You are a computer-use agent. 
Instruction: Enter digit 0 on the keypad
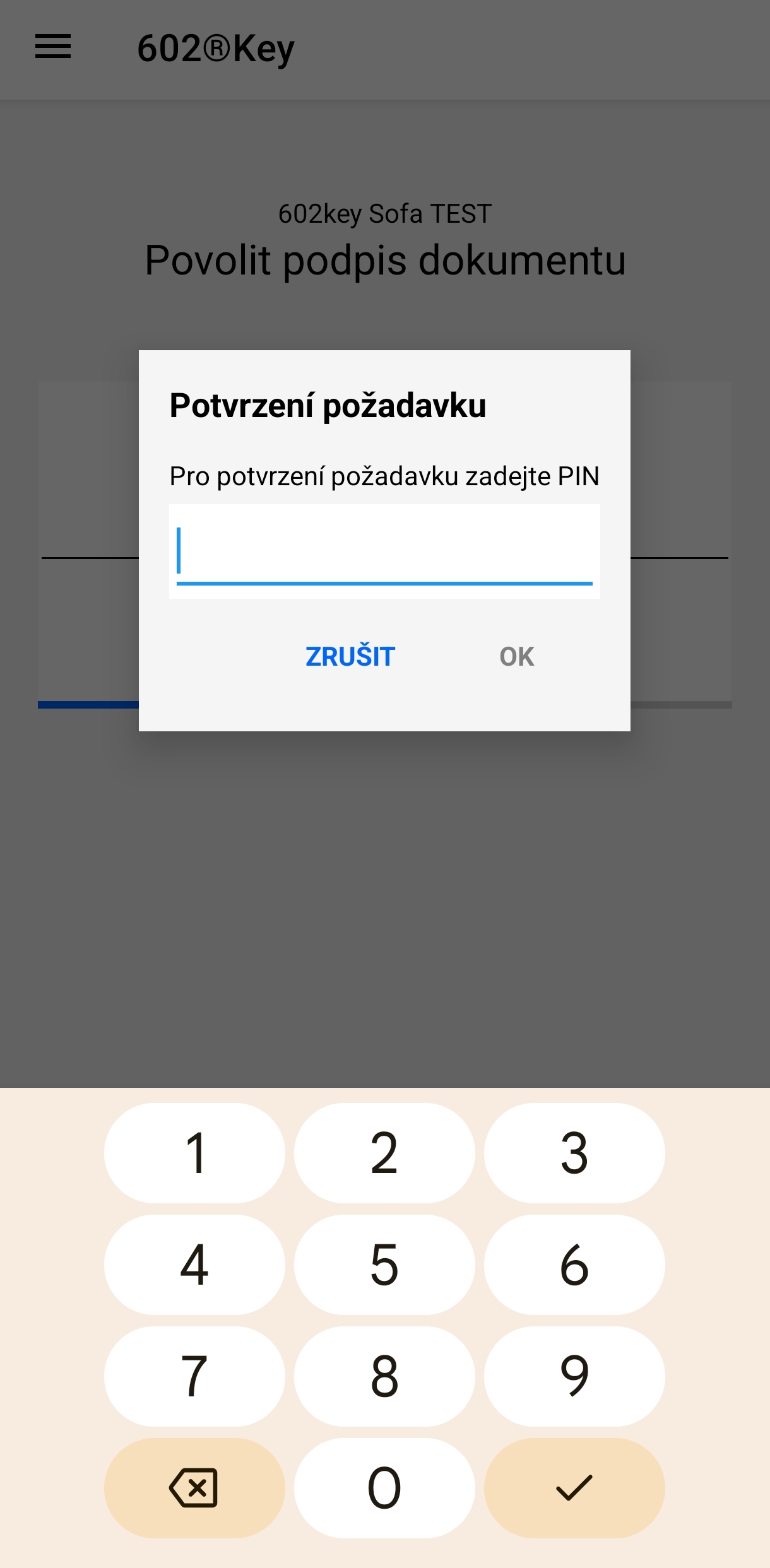[x=384, y=1488]
